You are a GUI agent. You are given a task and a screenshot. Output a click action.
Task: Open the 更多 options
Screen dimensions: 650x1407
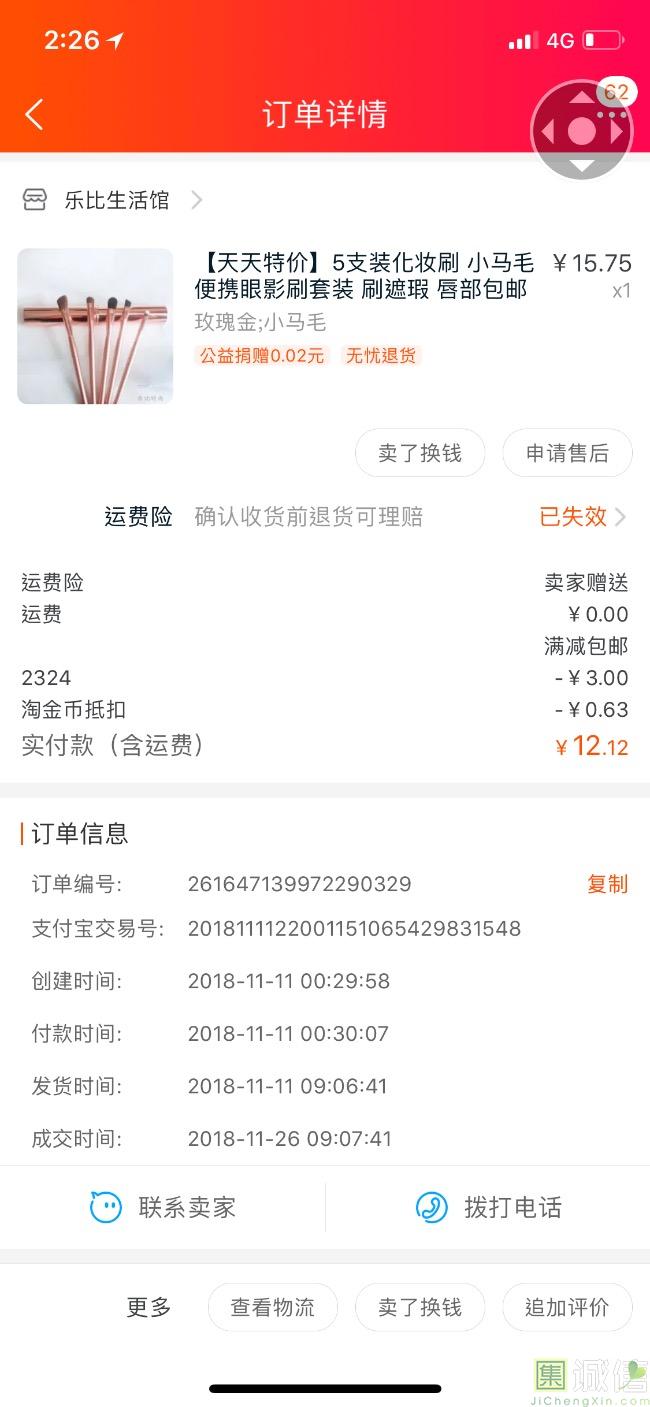pos(149,1307)
